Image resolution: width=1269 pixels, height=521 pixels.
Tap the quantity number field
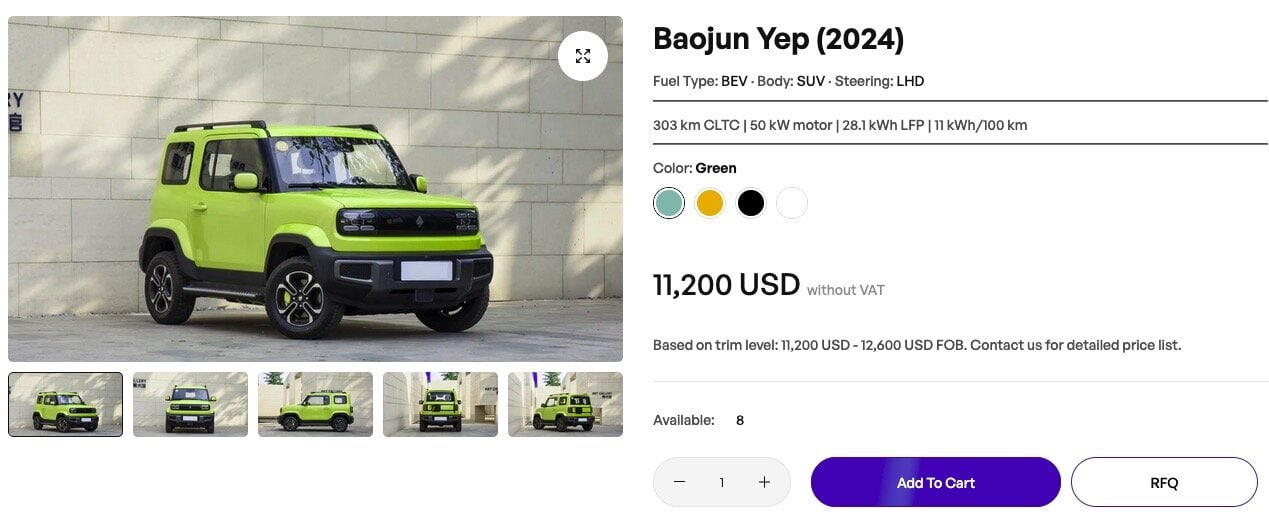point(721,482)
